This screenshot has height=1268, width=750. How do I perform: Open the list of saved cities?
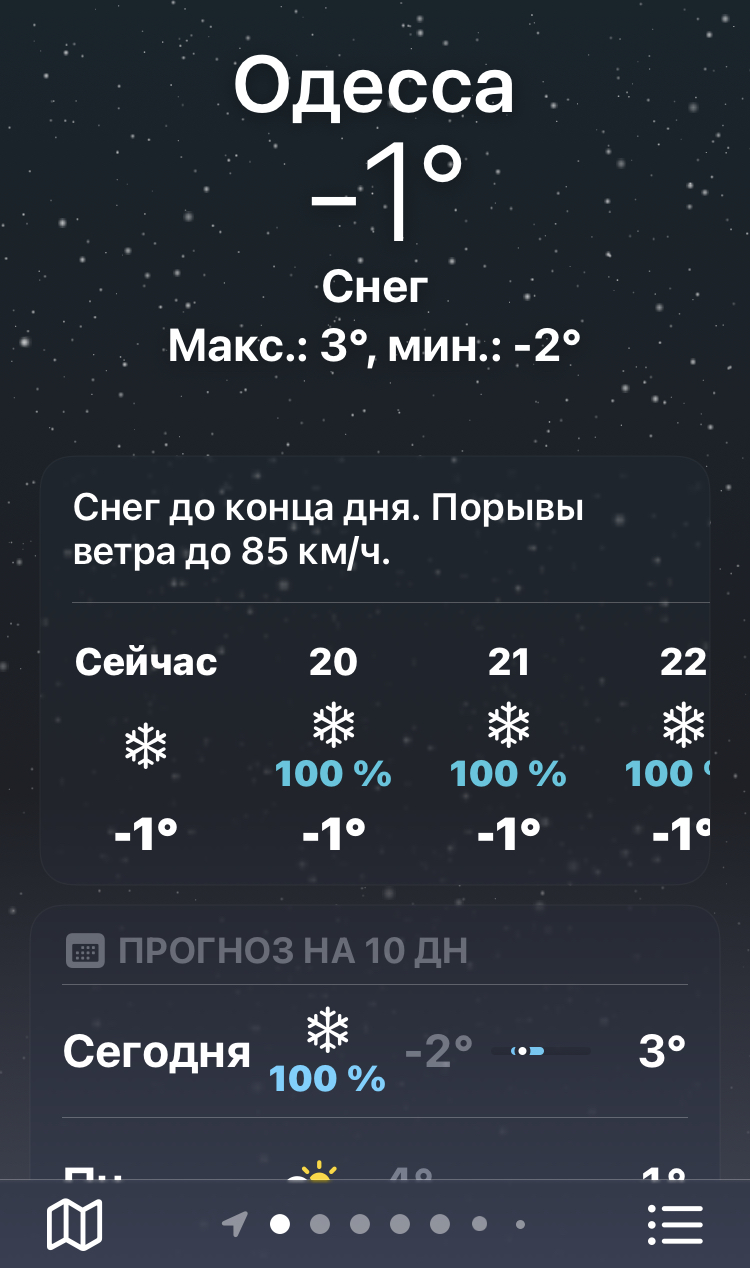(x=675, y=1223)
